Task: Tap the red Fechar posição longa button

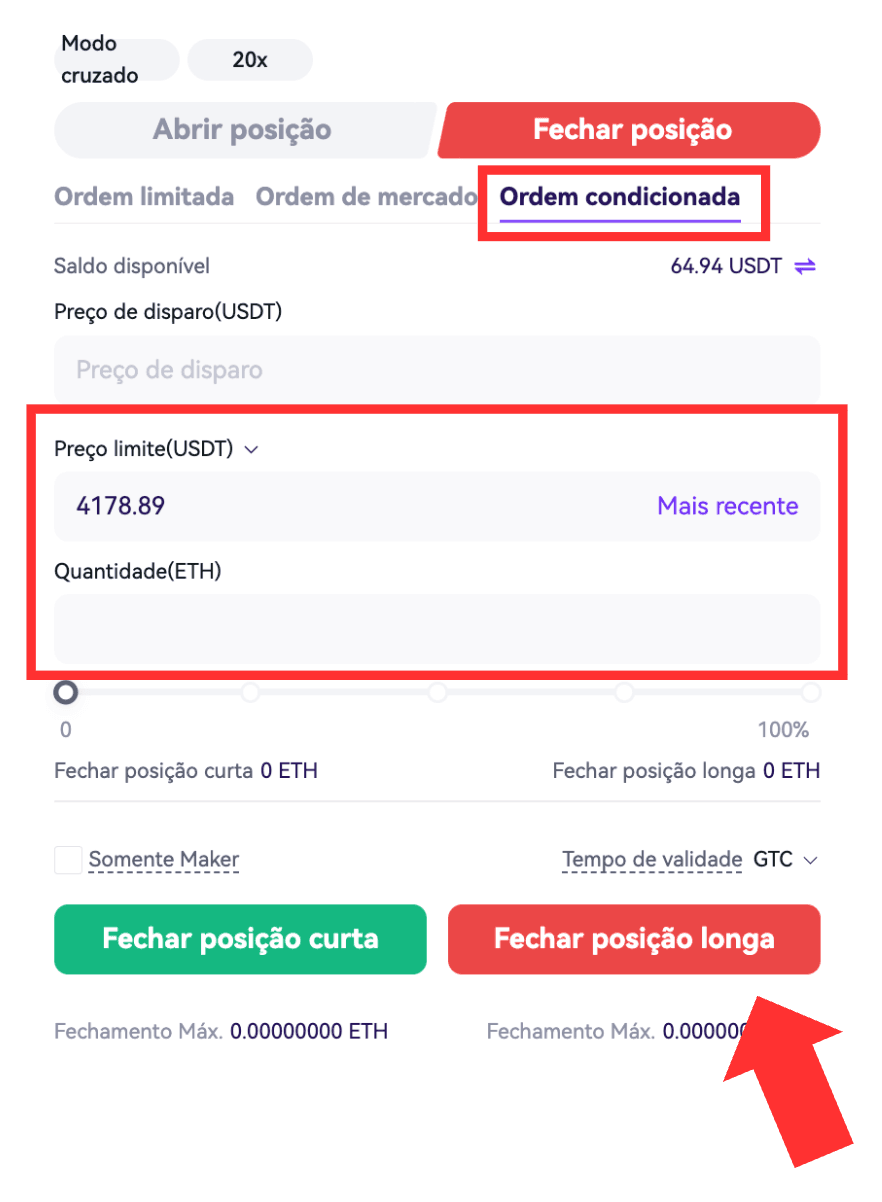Action: [x=634, y=940]
